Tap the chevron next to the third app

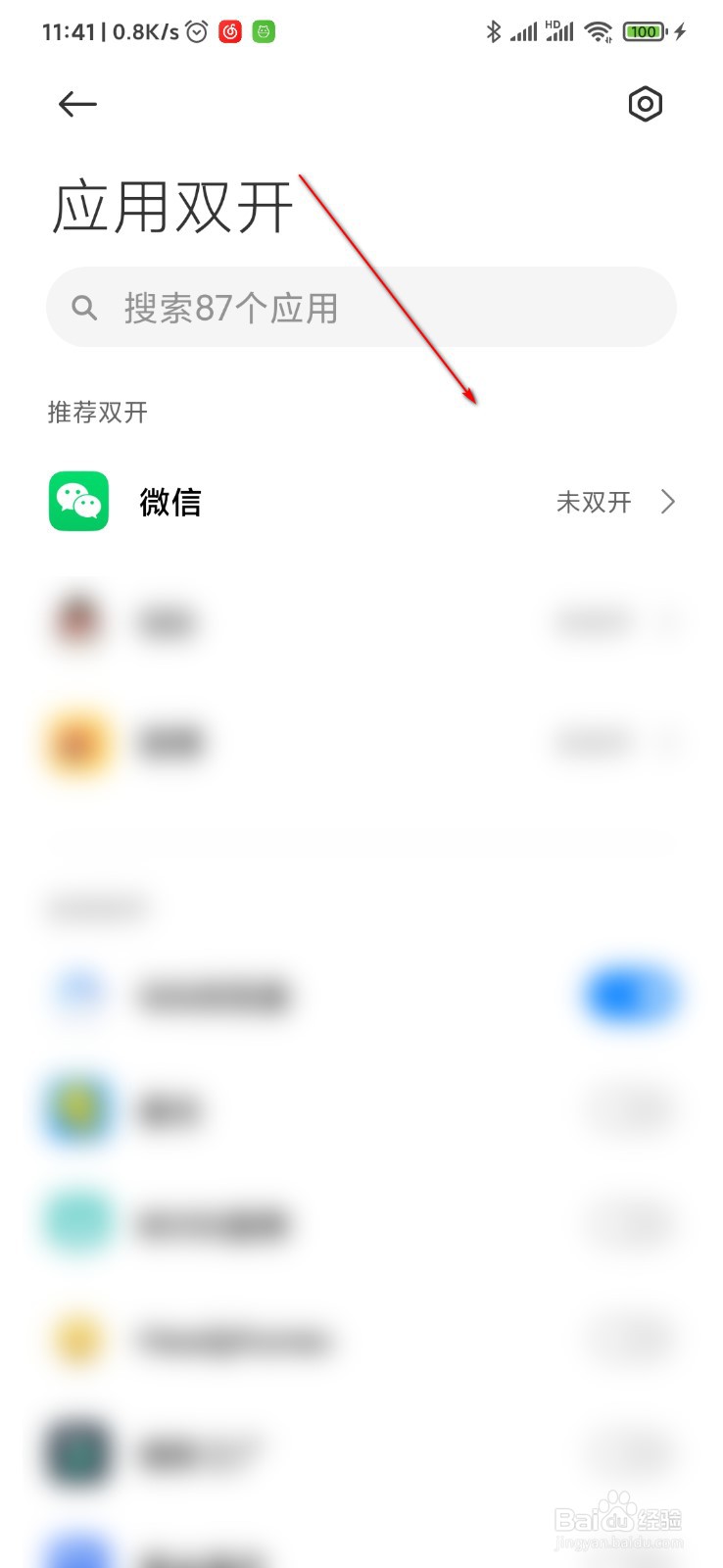coord(669,742)
